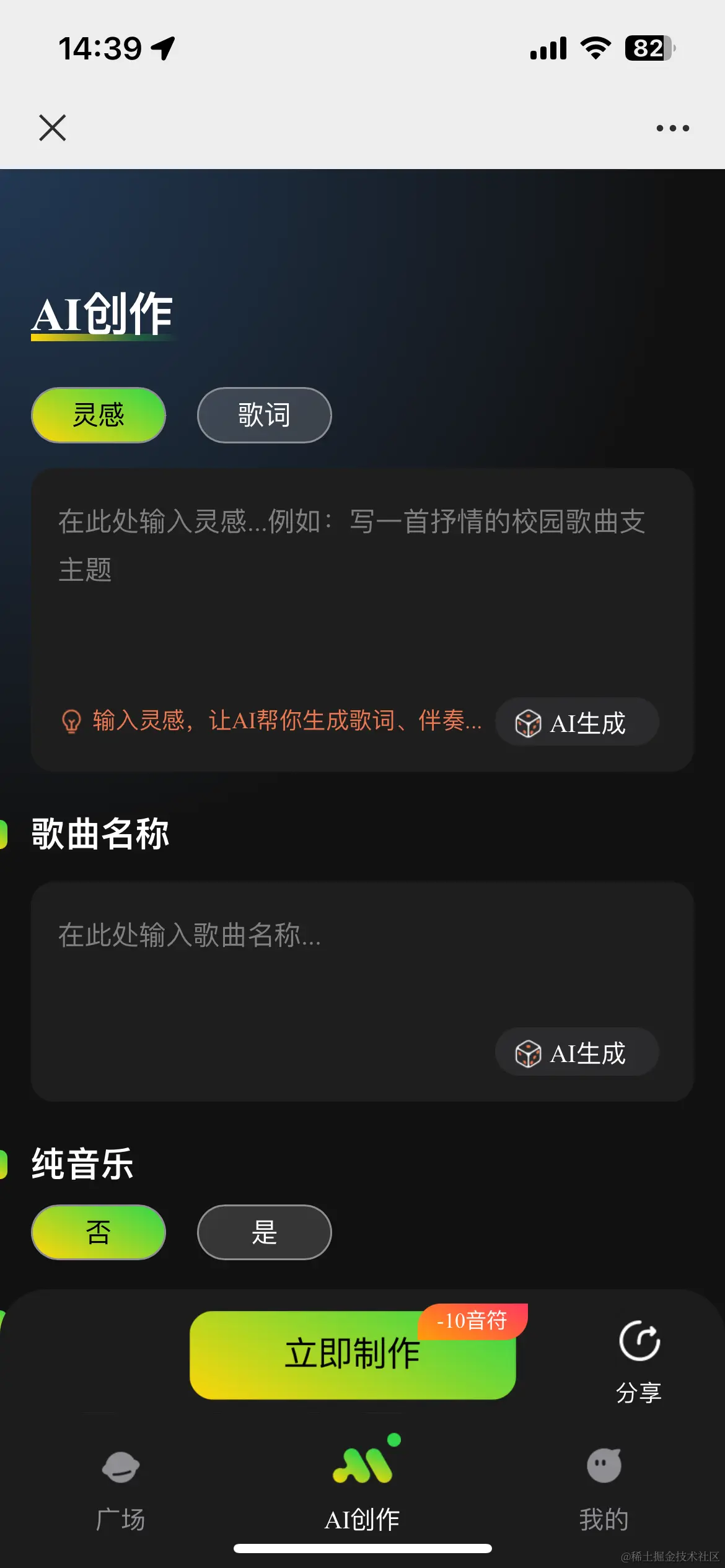
Task: Click the dice AI生成 icon under song name field
Action: 527,1053
